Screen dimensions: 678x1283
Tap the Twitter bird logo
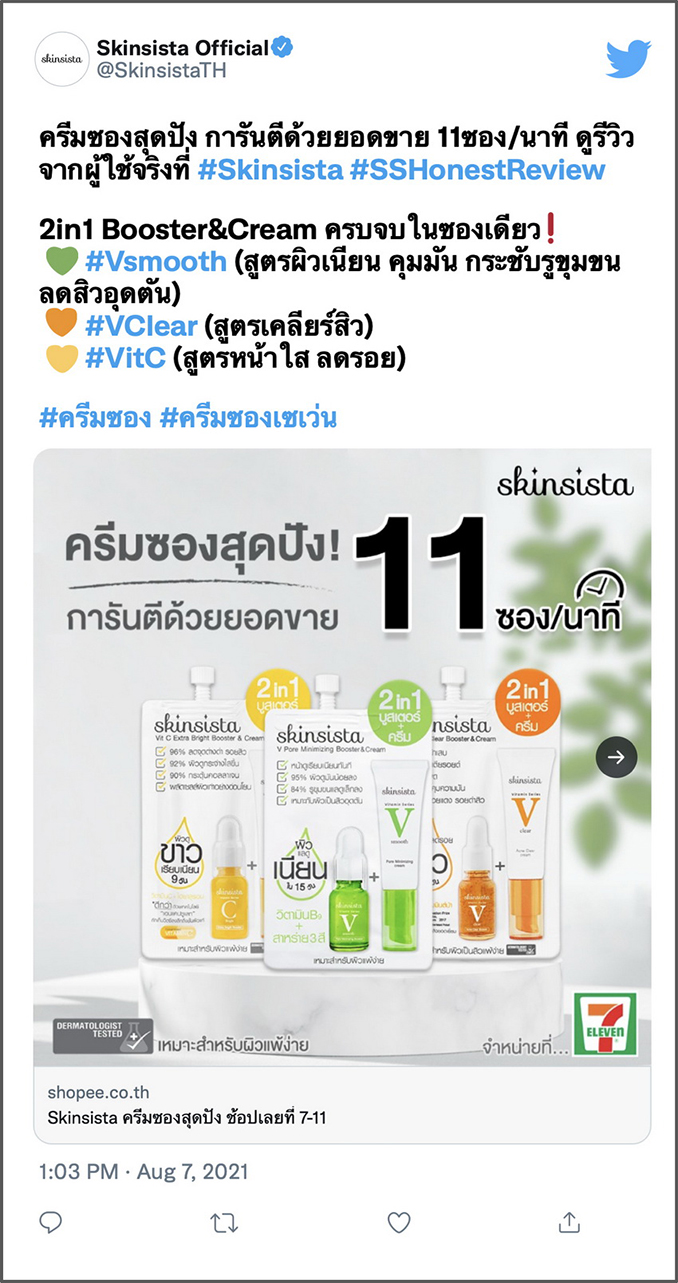627,59
